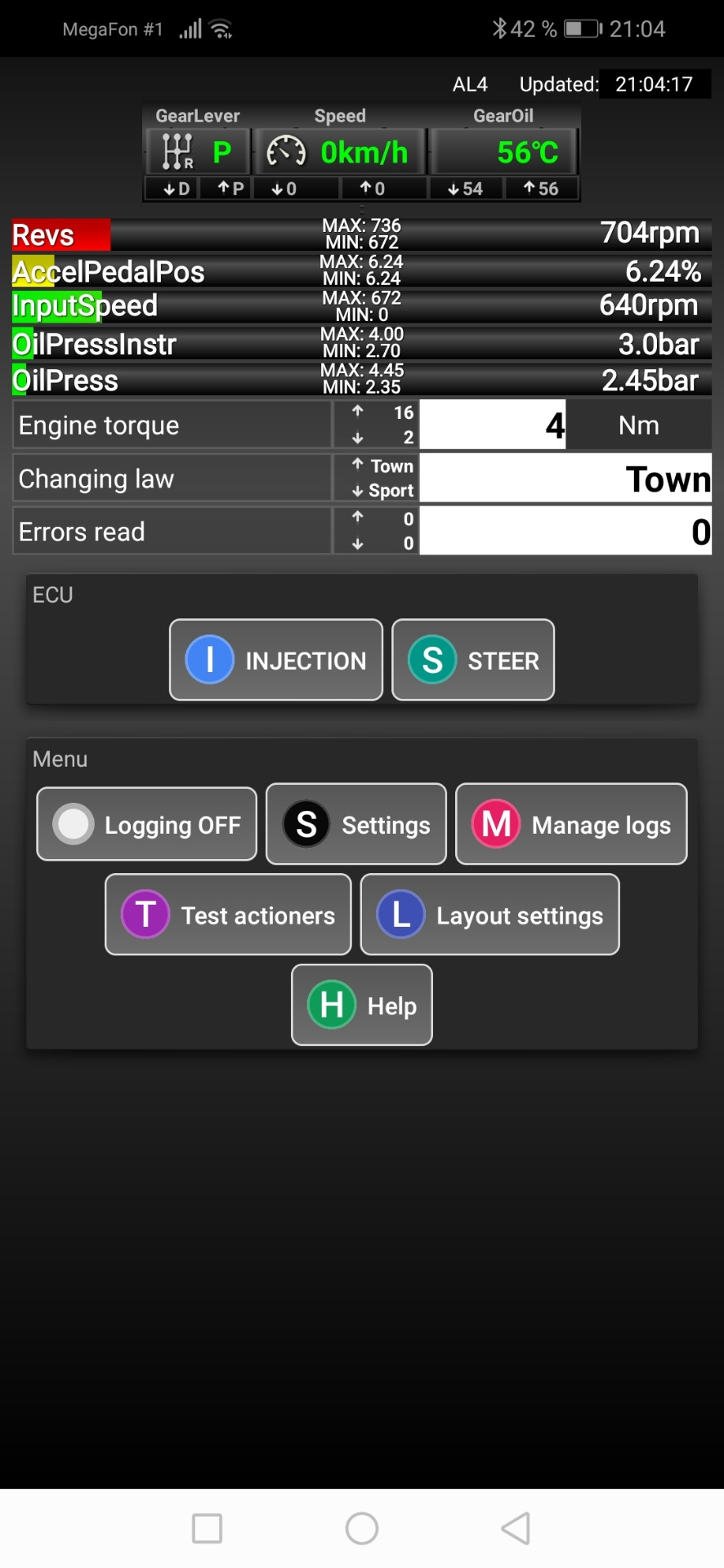Open Settings from the menu
The width and height of the screenshot is (724, 1568).
pos(356,824)
